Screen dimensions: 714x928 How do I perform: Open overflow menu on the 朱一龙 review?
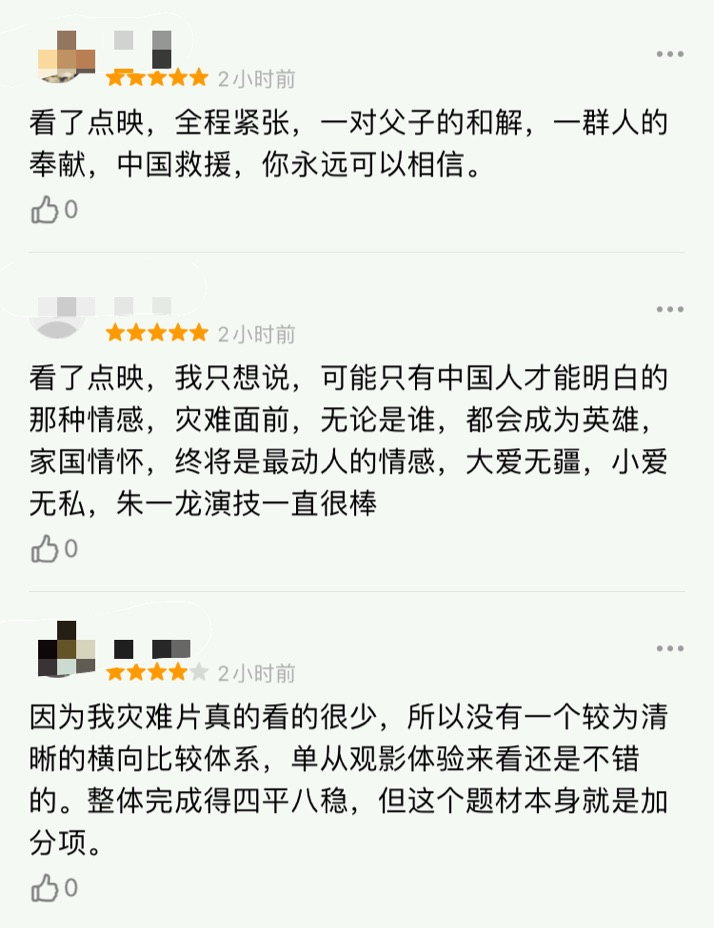669,310
